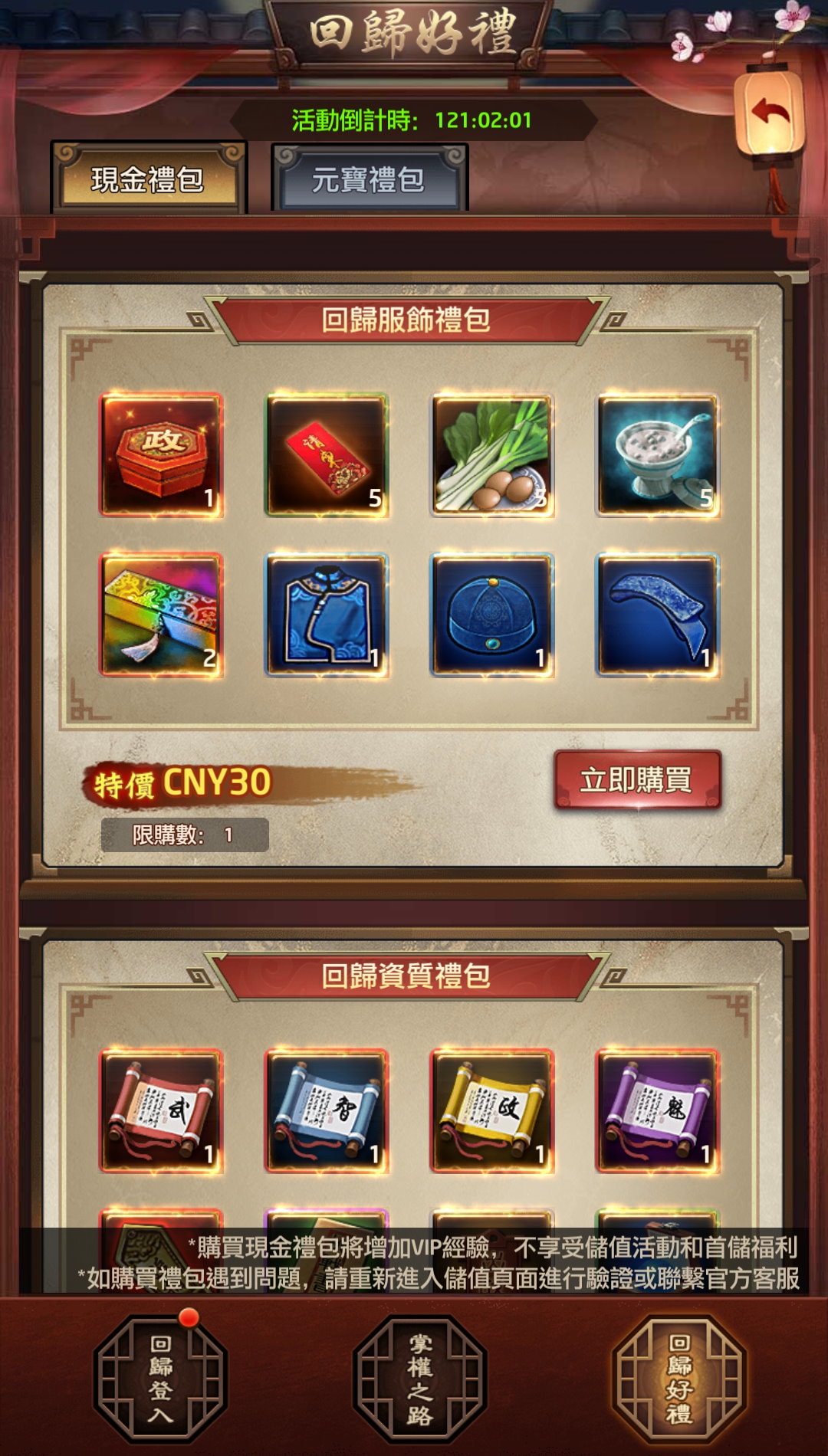828x1456 pixels.
Task: Inspect the red envelope item
Action: tap(327, 455)
